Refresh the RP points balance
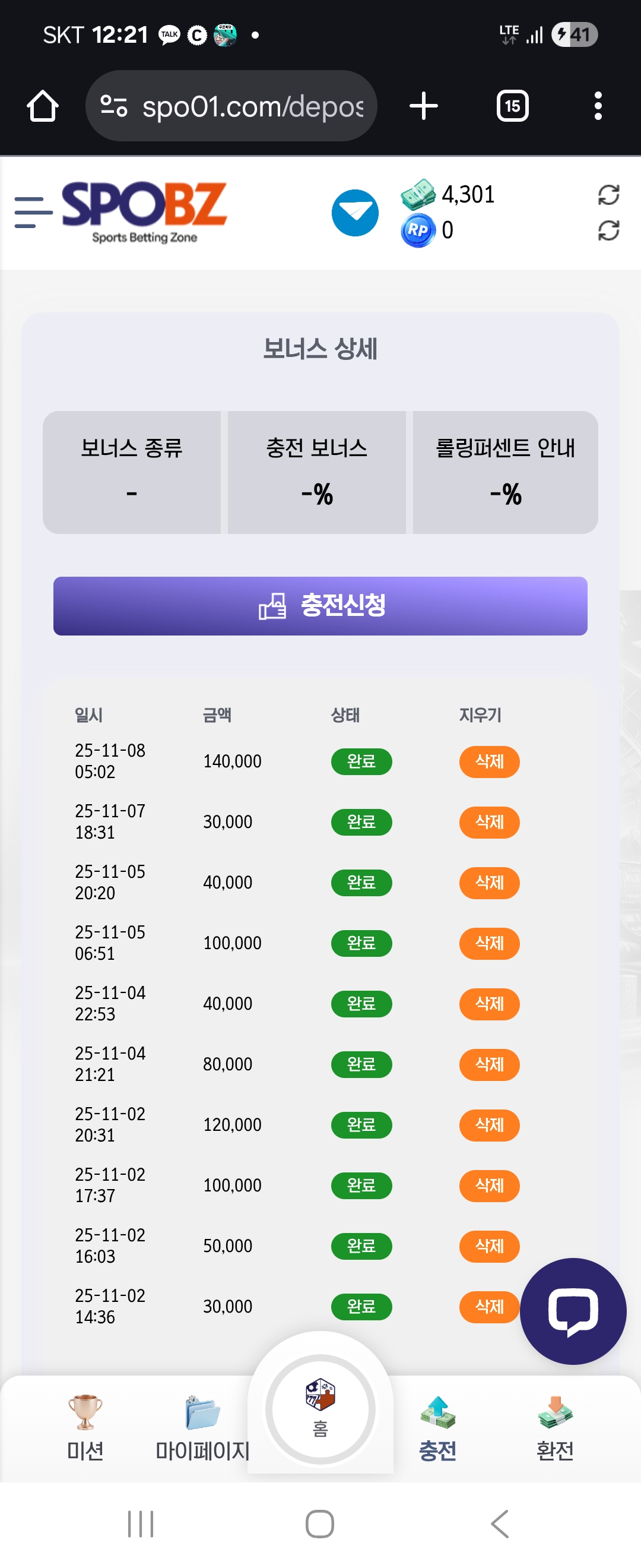 click(x=608, y=230)
